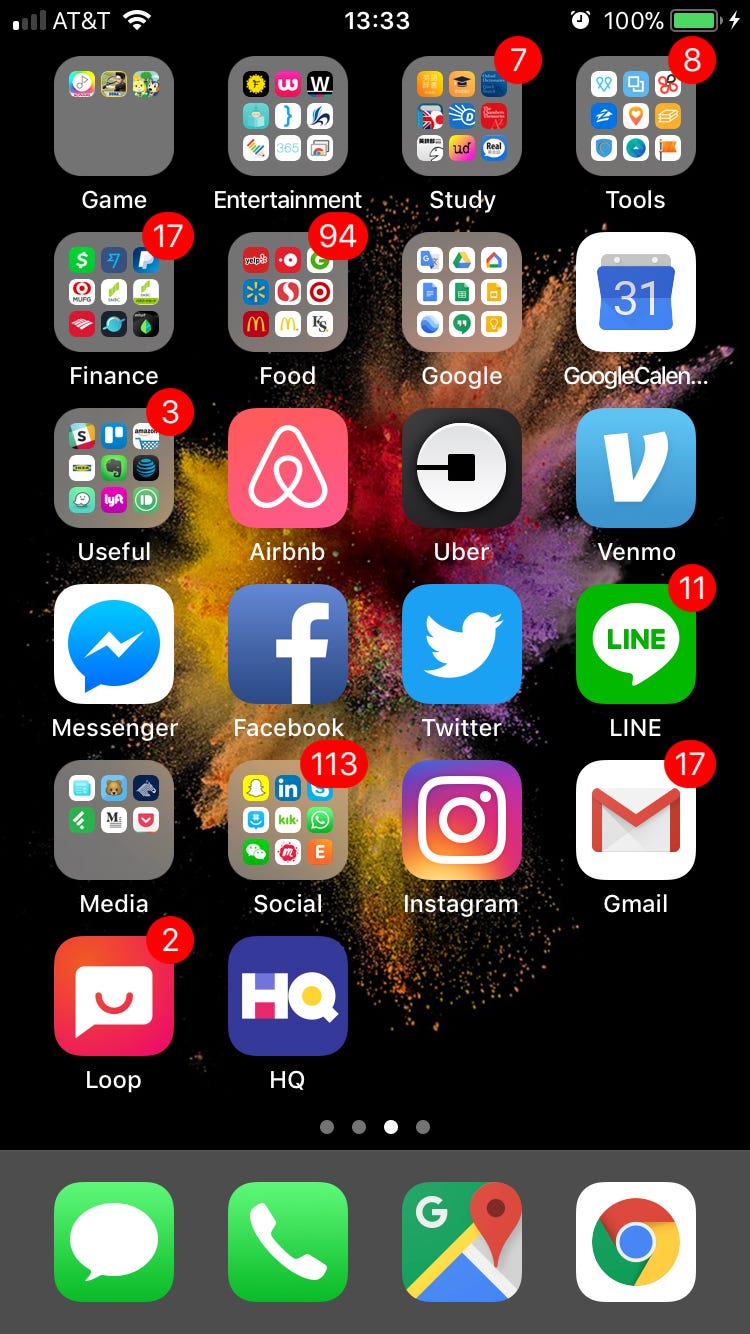
Task: Open the Study folder
Action: coord(462,116)
